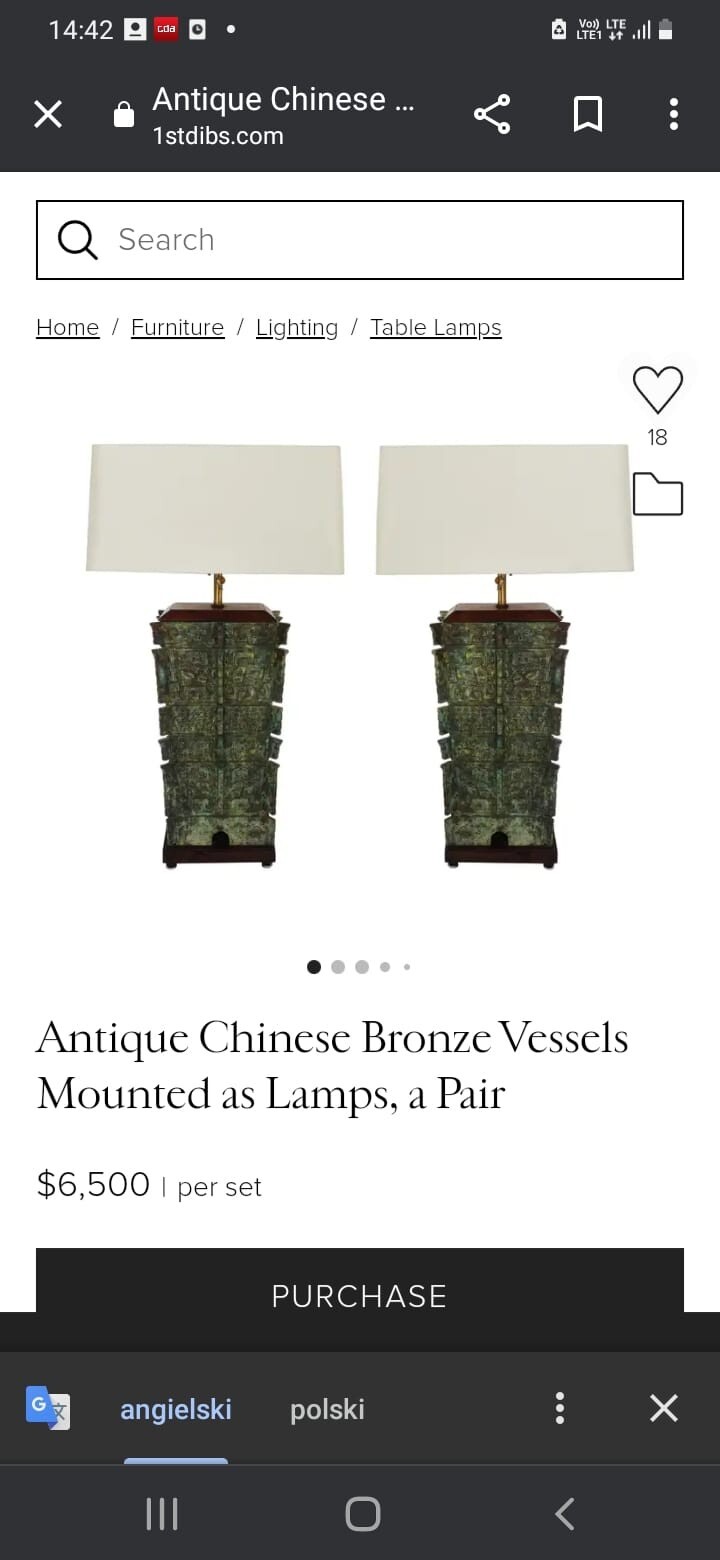The width and height of the screenshot is (720, 1560).
Task: Open the Table Lamps breadcrumb link
Action: [x=435, y=328]
